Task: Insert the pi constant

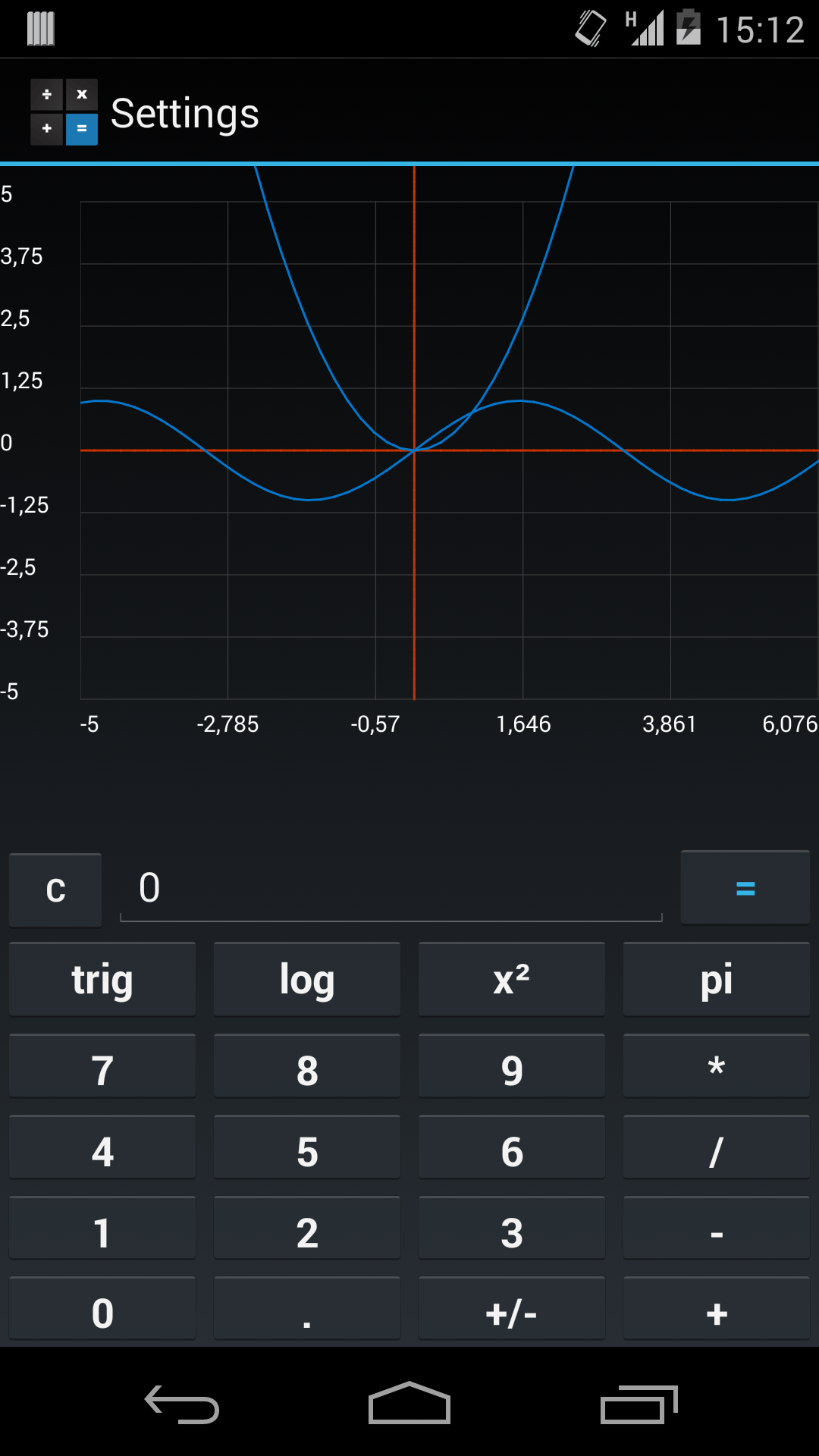Action: pyautogui.click(x=716, y=979)
